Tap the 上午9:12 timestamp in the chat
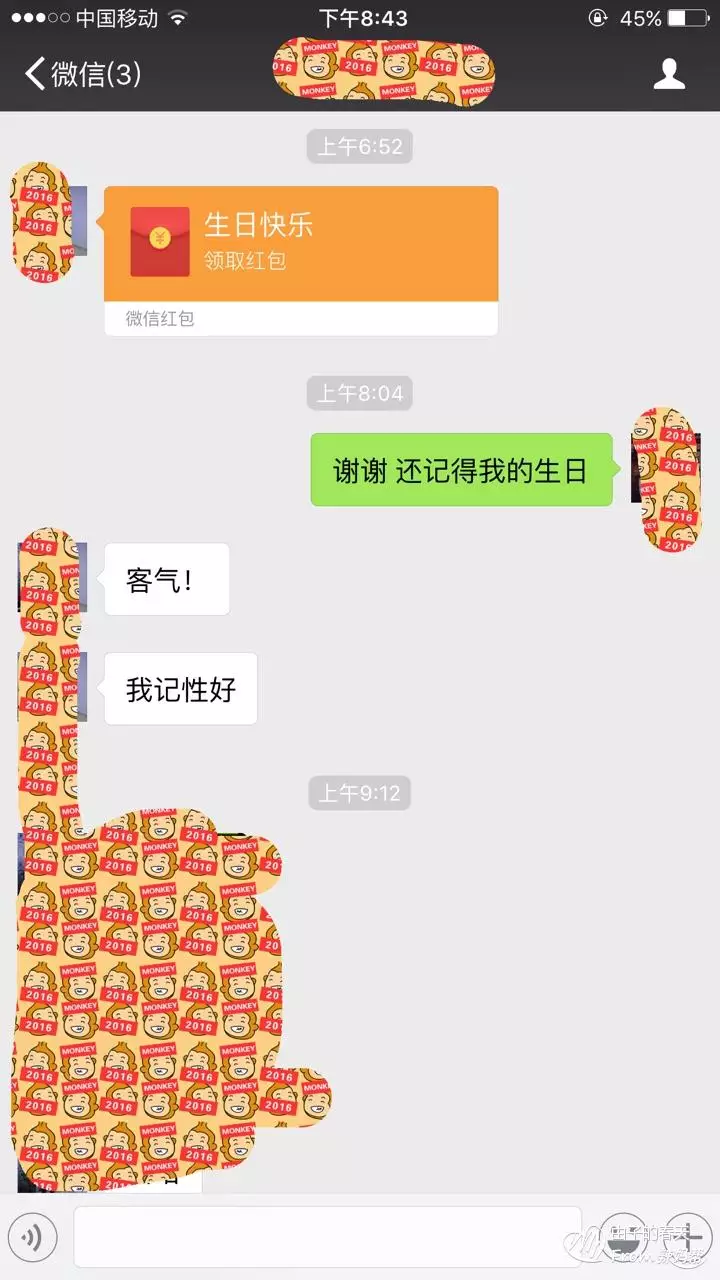Viewport: 720px width, 1280px height. click(x=359, y=793)
